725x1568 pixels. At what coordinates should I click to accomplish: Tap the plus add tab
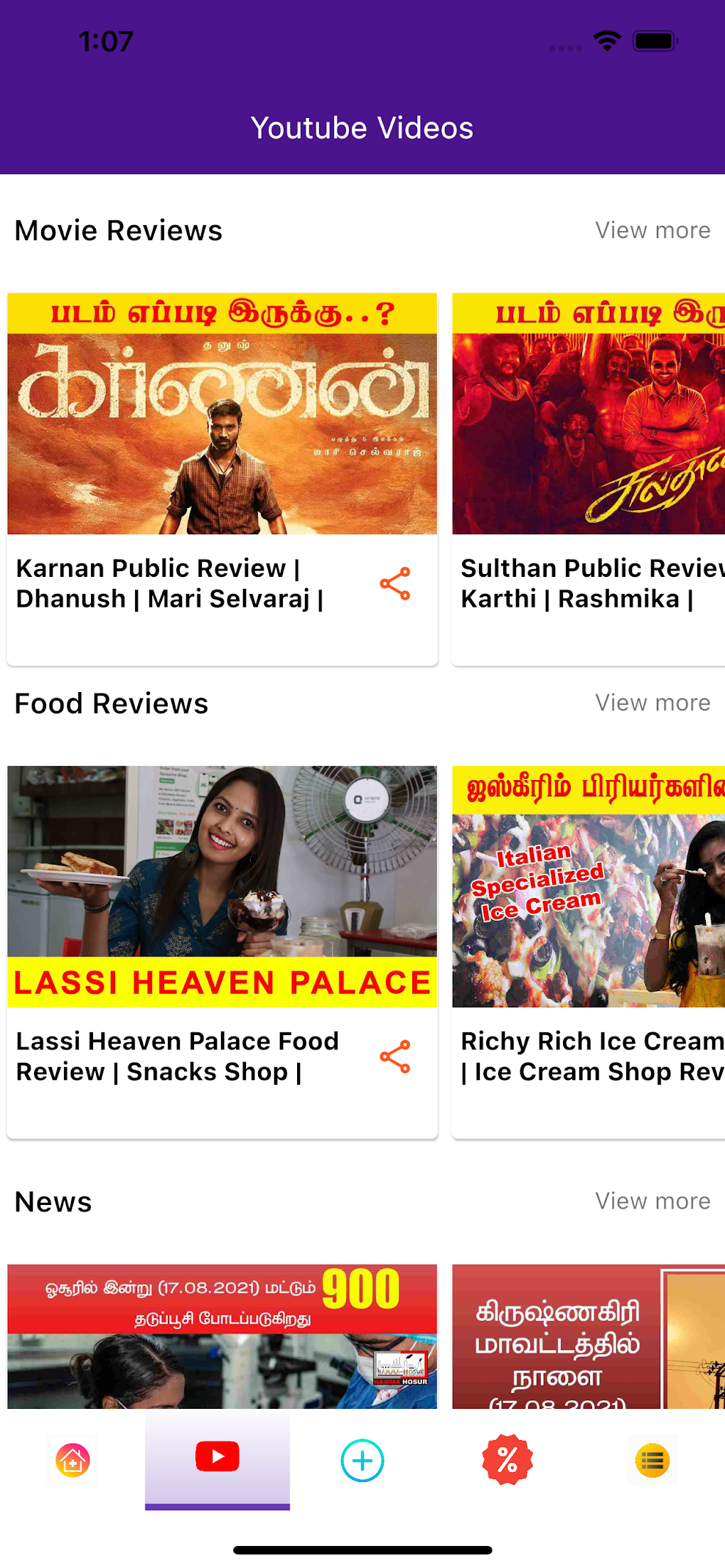(362, 1461)
